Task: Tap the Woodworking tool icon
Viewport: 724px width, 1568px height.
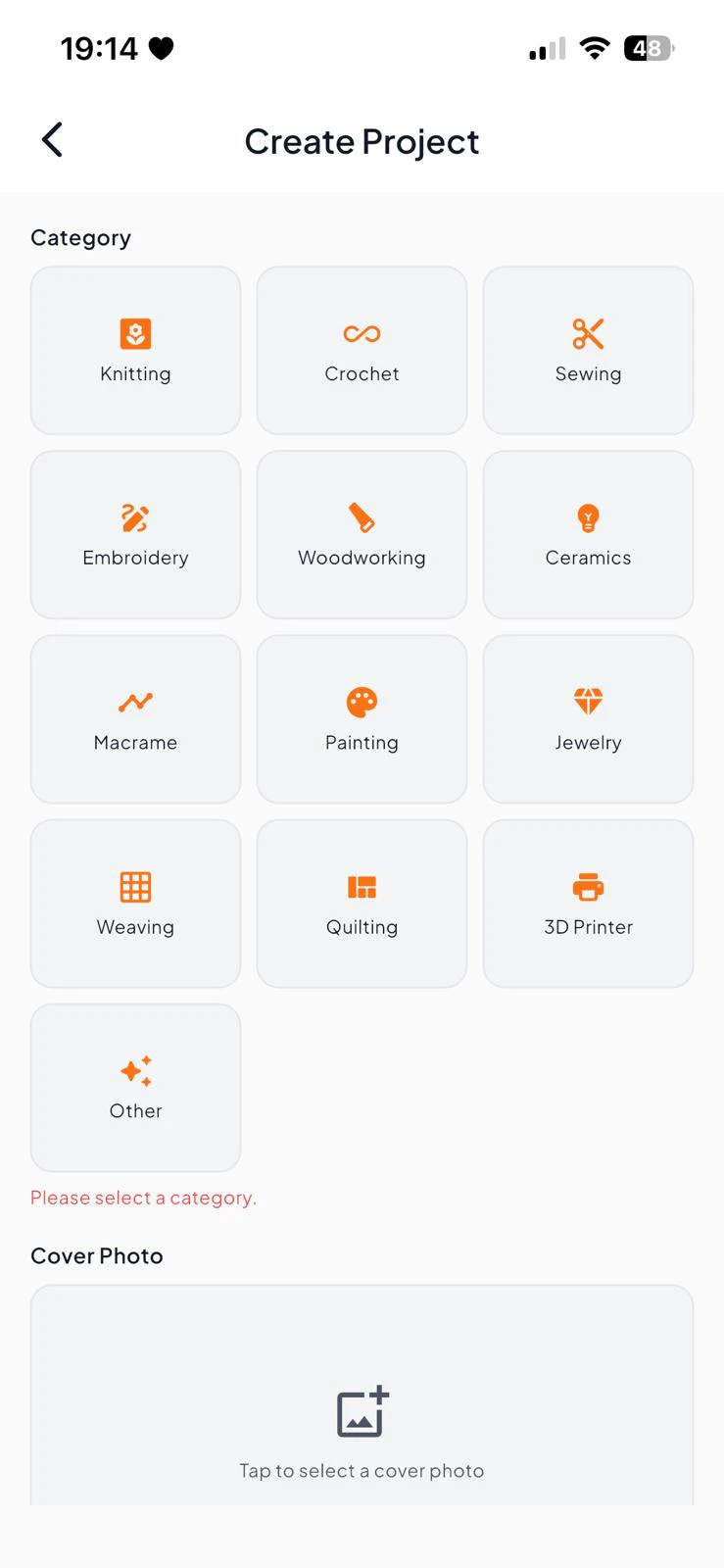Action: 362,517
